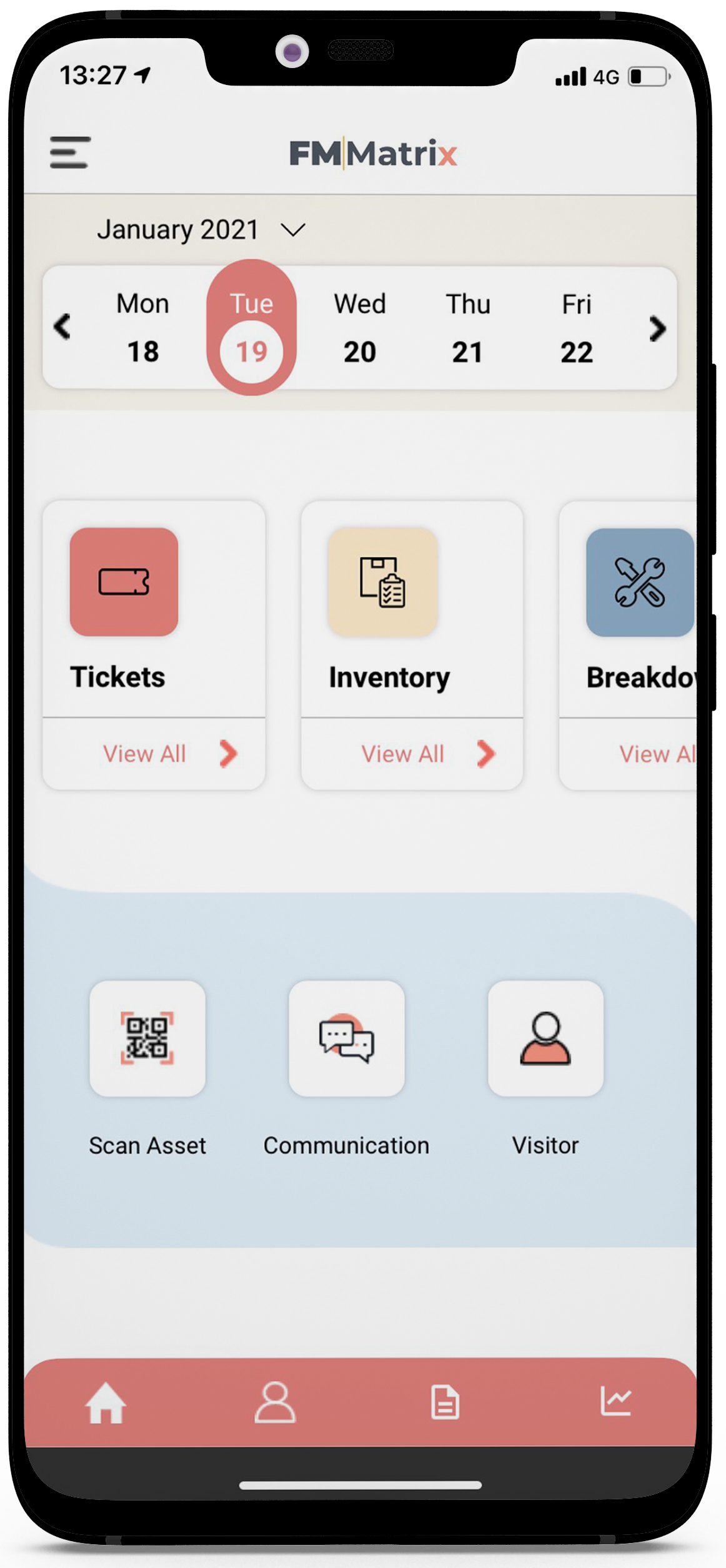Choose Friday 22 in the date strip

pyautogui.click(x=577, y=328)
